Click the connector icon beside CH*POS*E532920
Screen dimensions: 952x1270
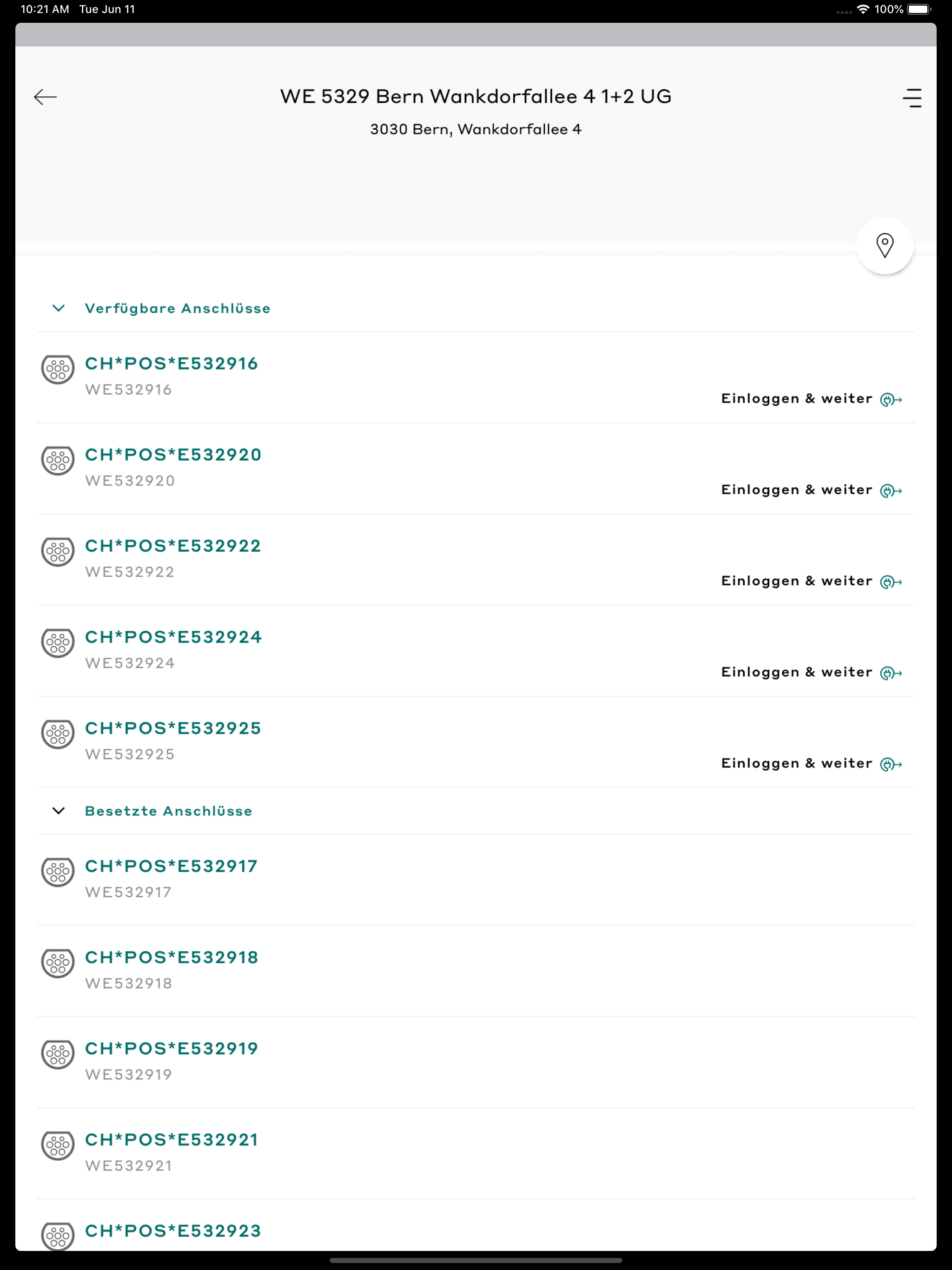[x=58, y=461]
